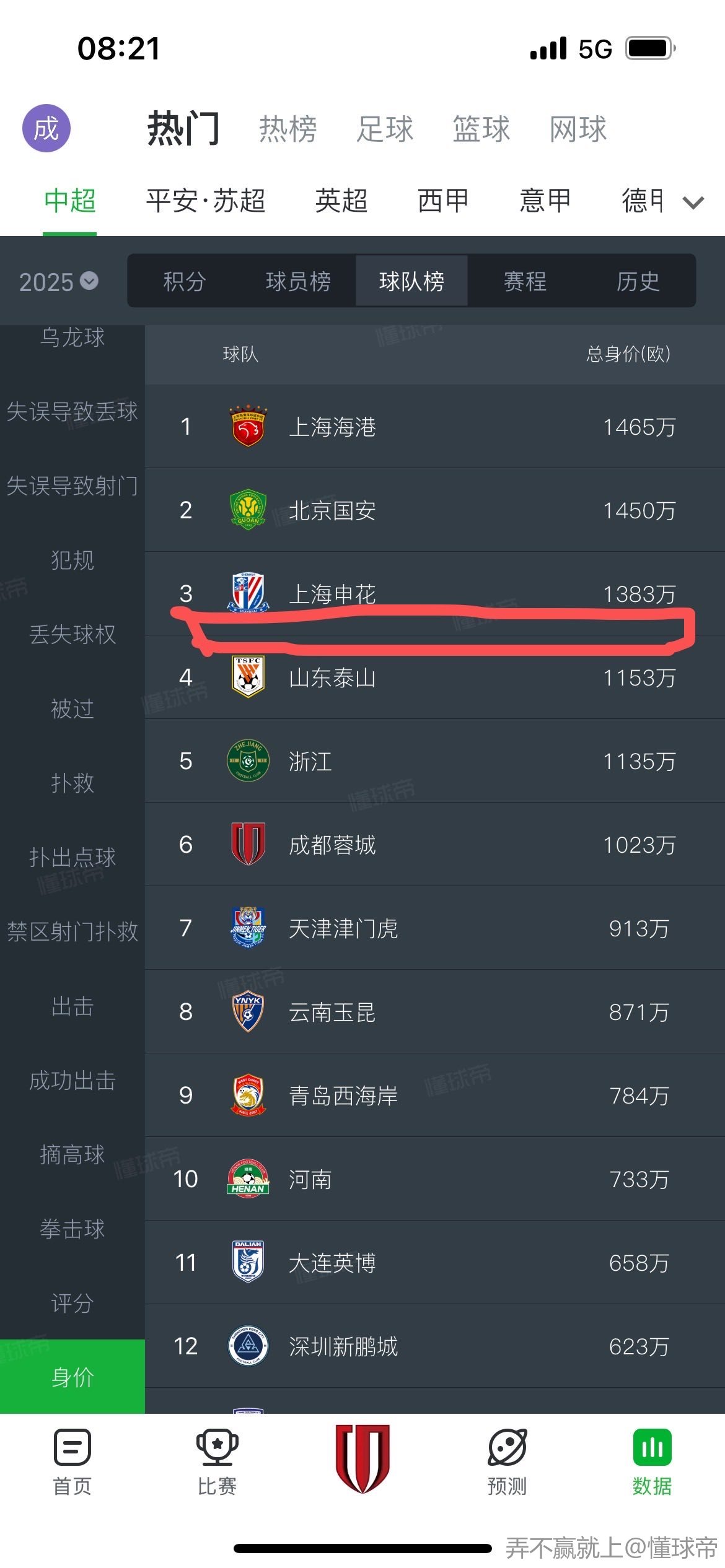Switch to the 历史 segment
Image resolution: width=725 pixels, height=1568 pixels.
[x=638, y=282]
